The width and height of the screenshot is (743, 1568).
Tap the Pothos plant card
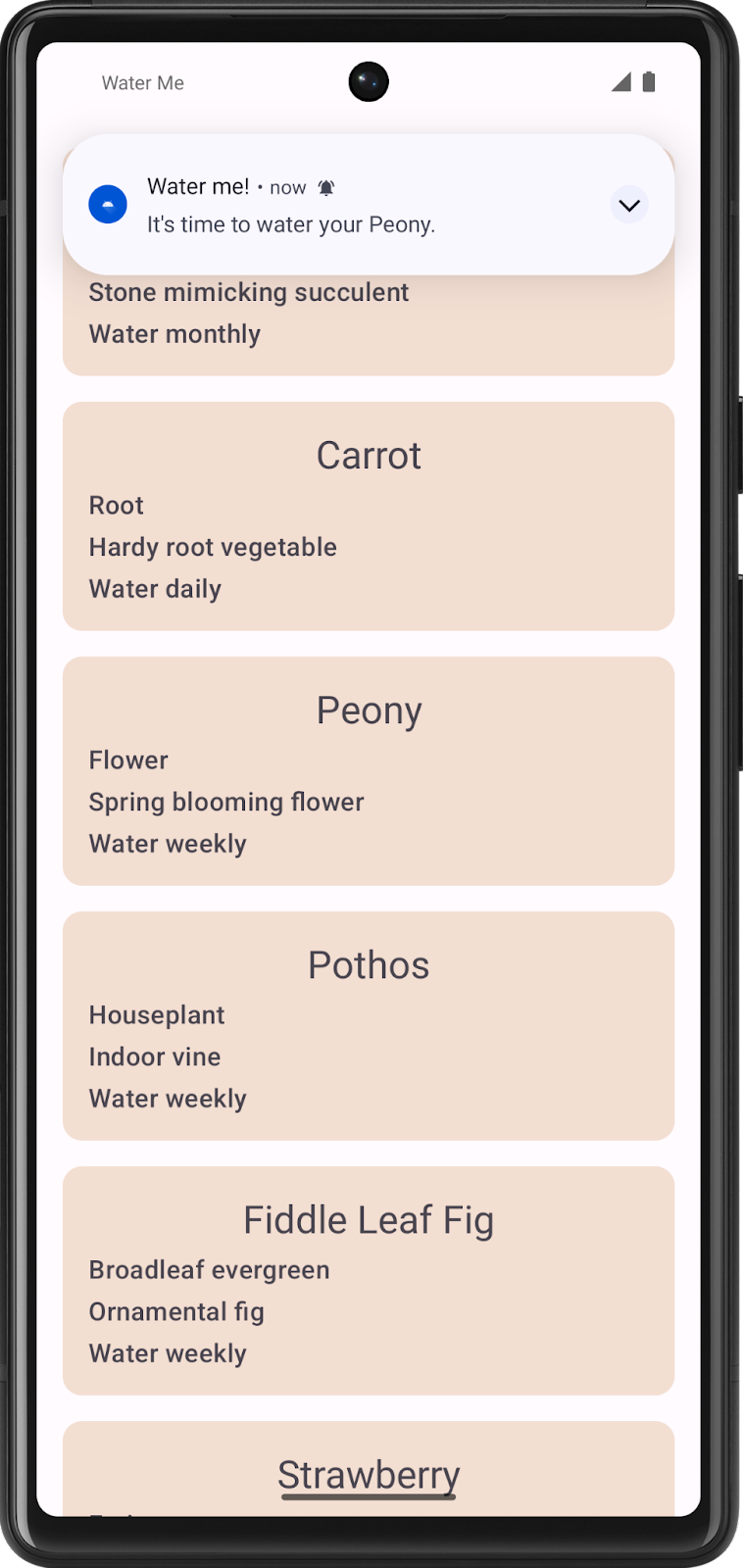click(x=369, y=1026)
